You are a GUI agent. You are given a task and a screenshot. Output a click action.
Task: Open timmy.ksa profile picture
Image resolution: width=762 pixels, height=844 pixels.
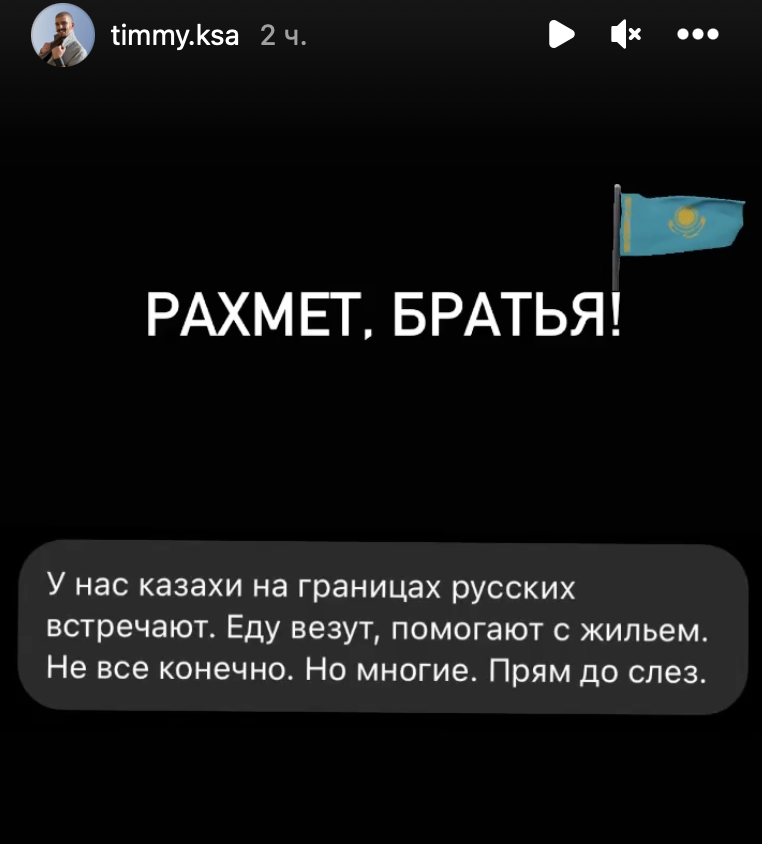(62, 37)
